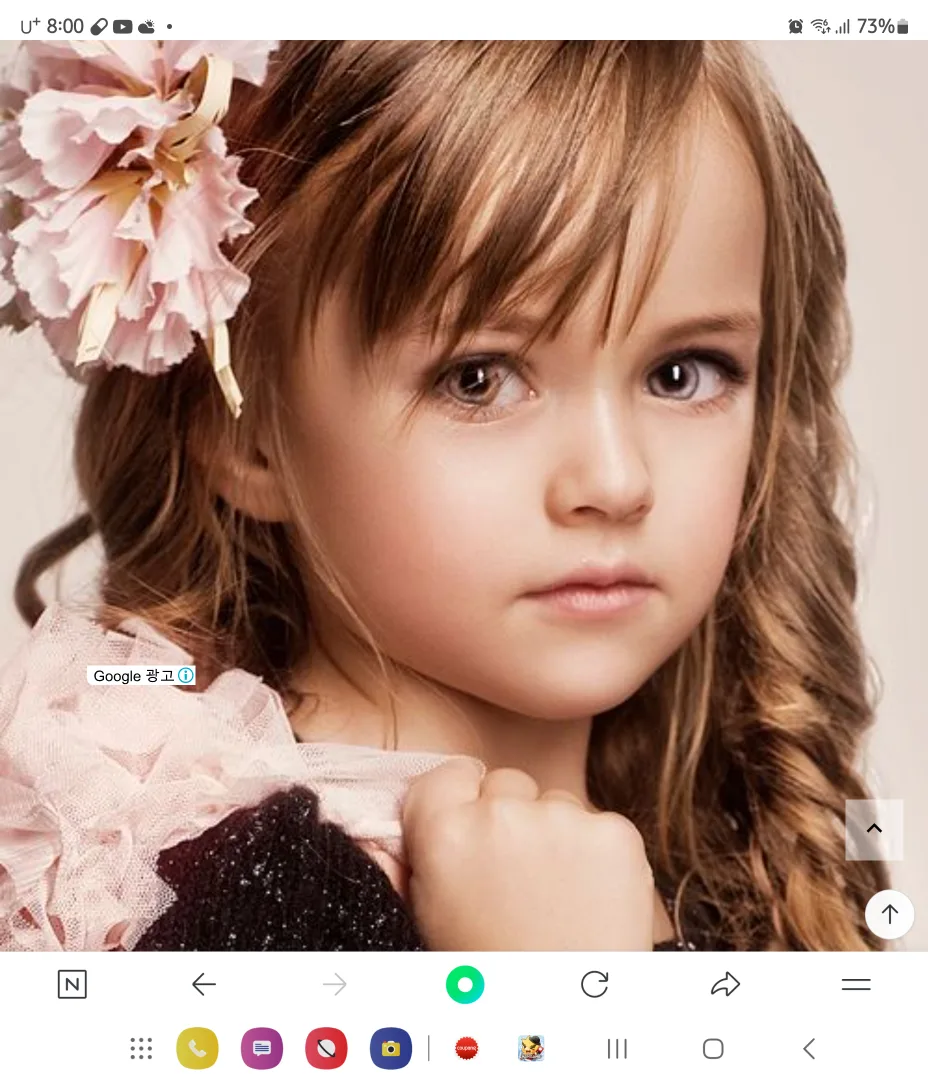
Task: Launch the Phone app from taskbar
Action: (x=197, y=1048)
